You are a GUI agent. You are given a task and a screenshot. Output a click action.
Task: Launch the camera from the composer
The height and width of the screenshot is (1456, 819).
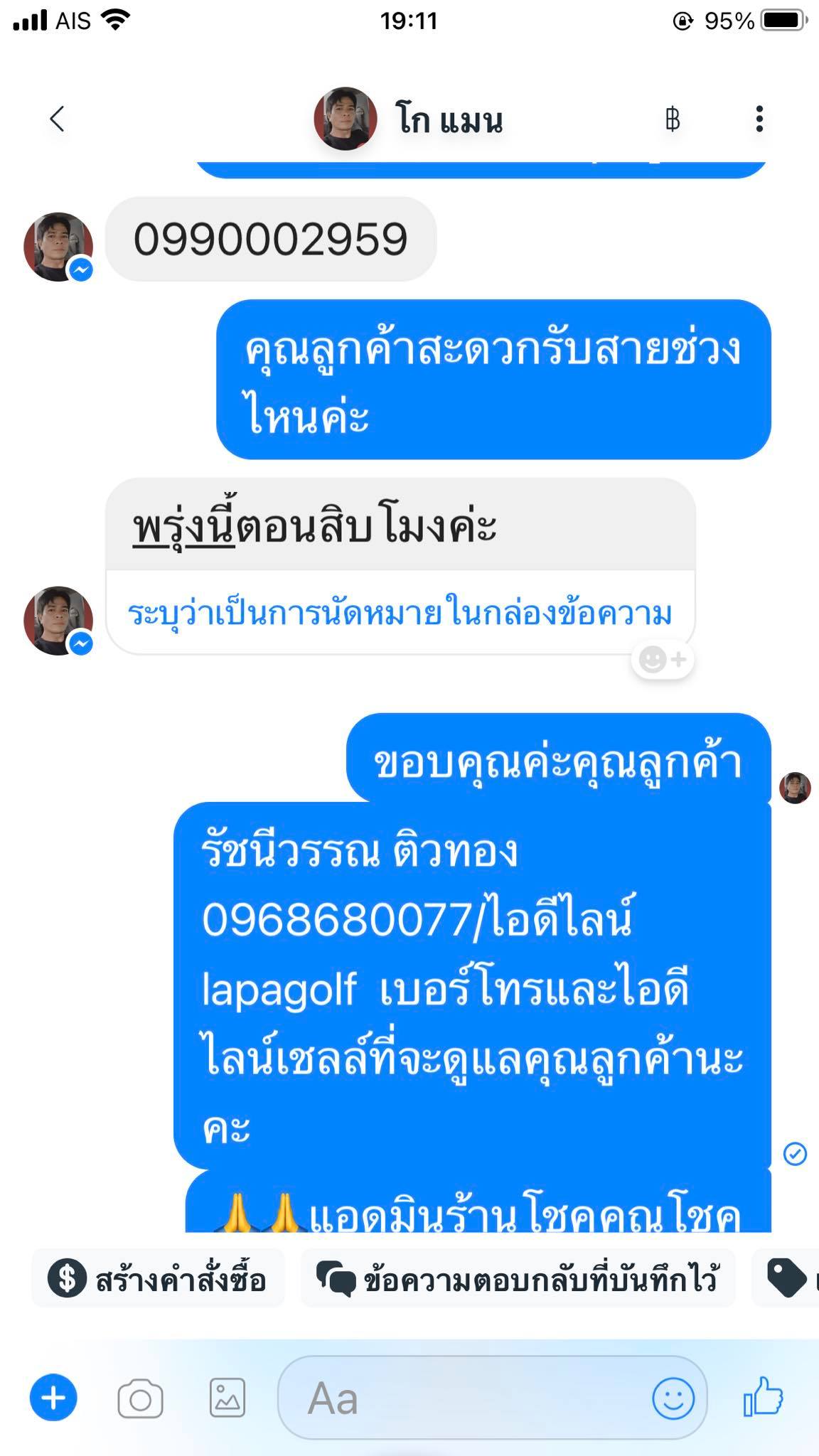click(x=140, y=1398)
